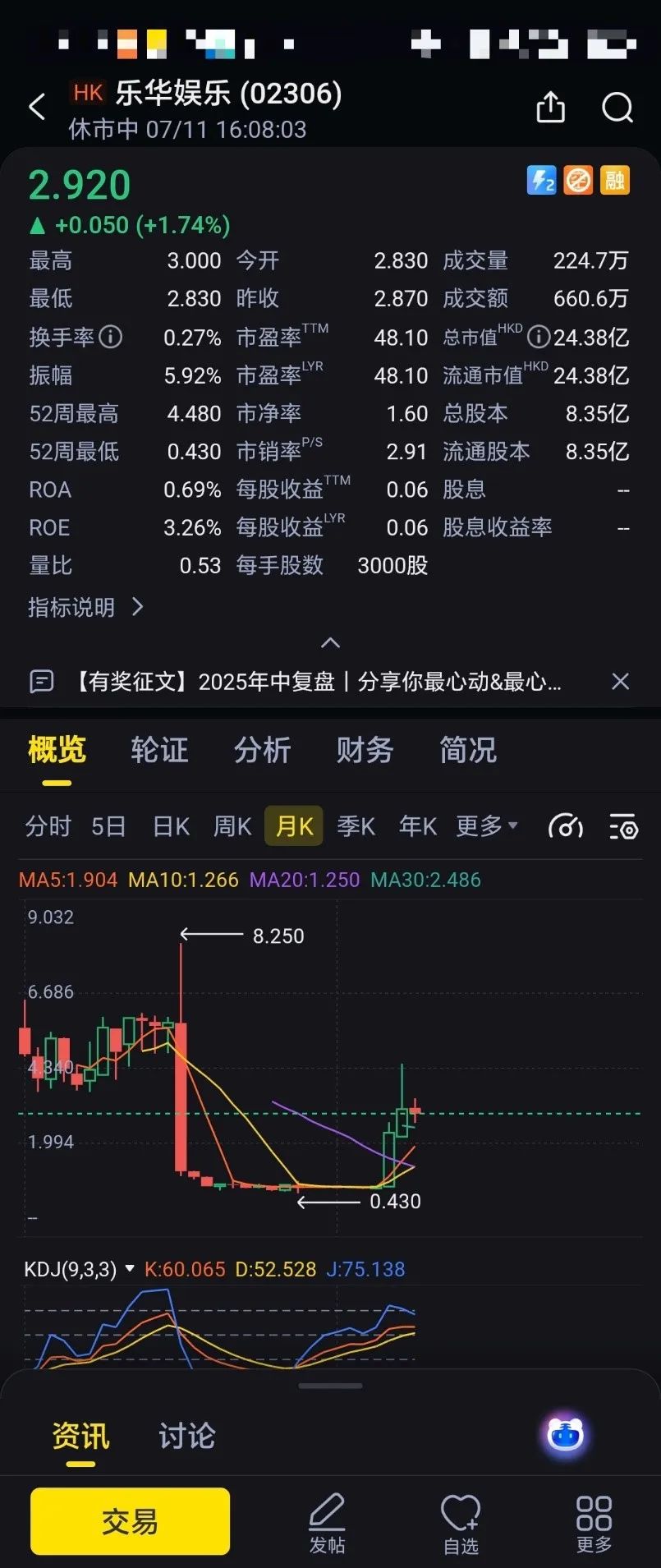Switch to the 财务 tab
This screenshot has height=1568, width=661.
click(365, 750)
